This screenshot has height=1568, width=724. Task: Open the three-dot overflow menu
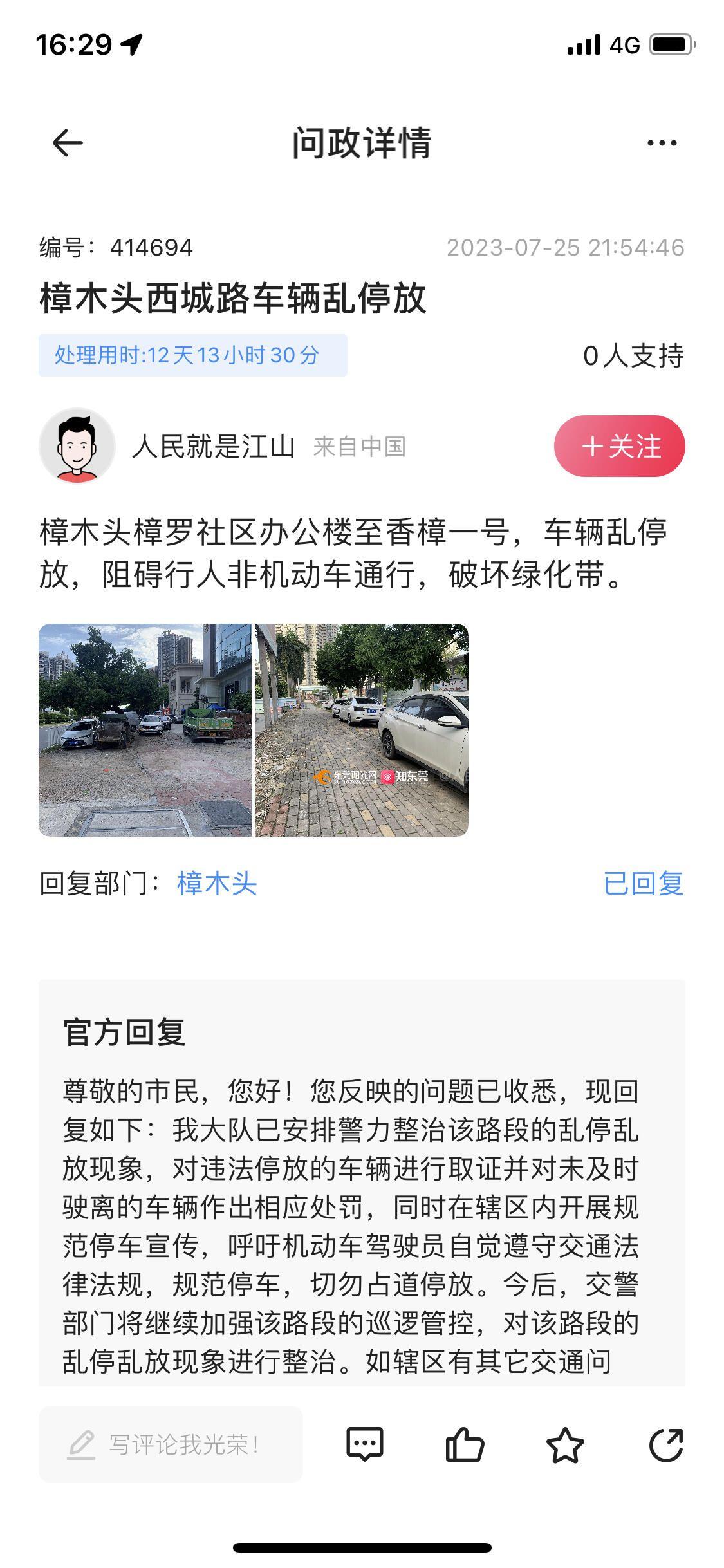(662, 143)
